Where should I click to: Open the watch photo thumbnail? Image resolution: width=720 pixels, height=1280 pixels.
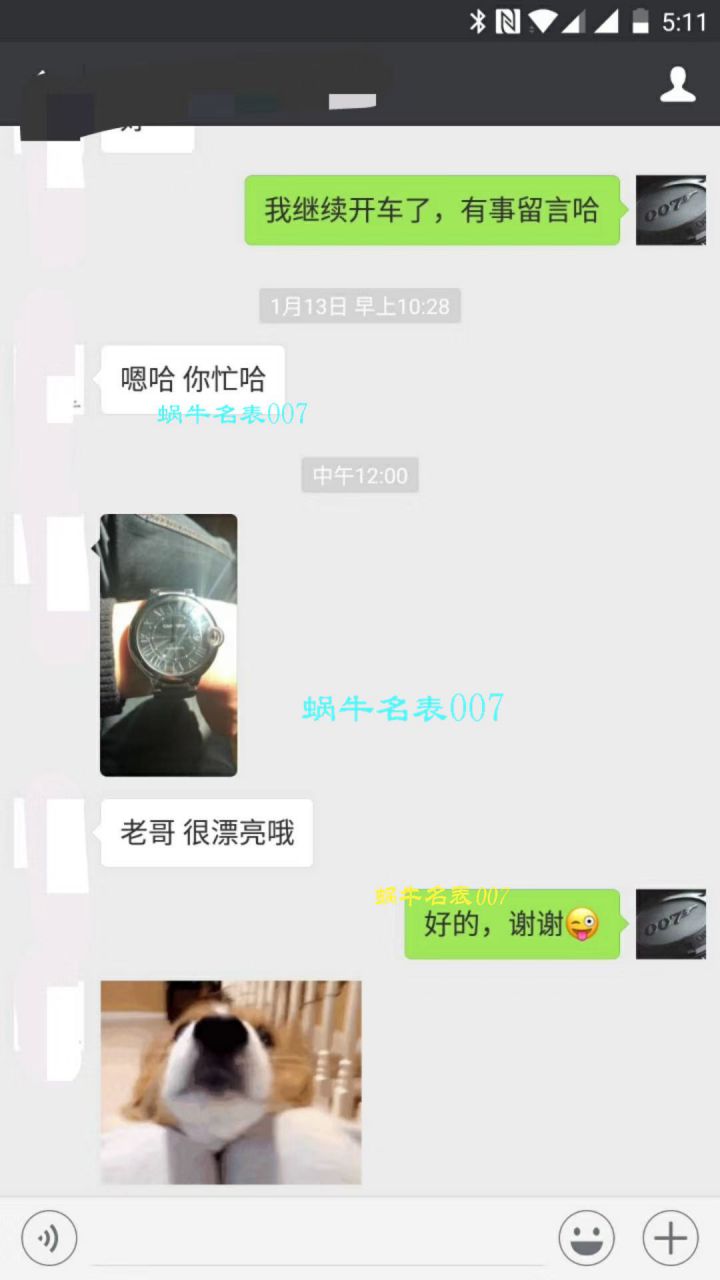click(168, 645)
